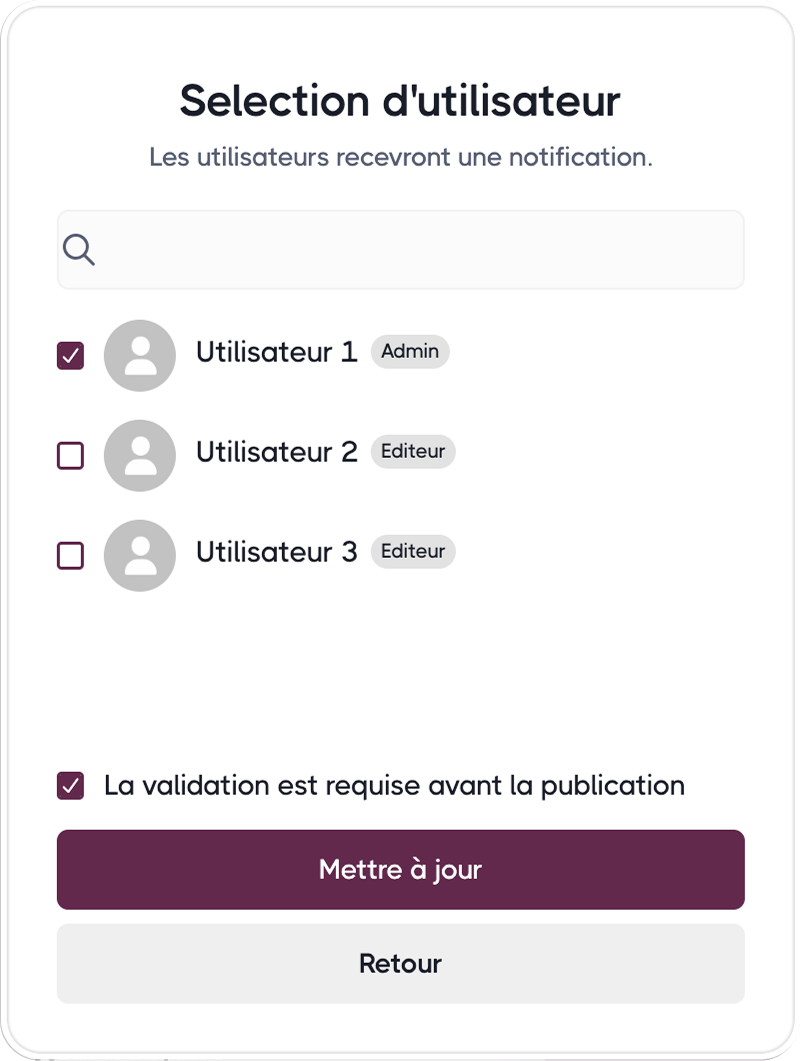Go back with the Retour button
This screenshot has height=1061, width=800.
(x=400, y=963)
